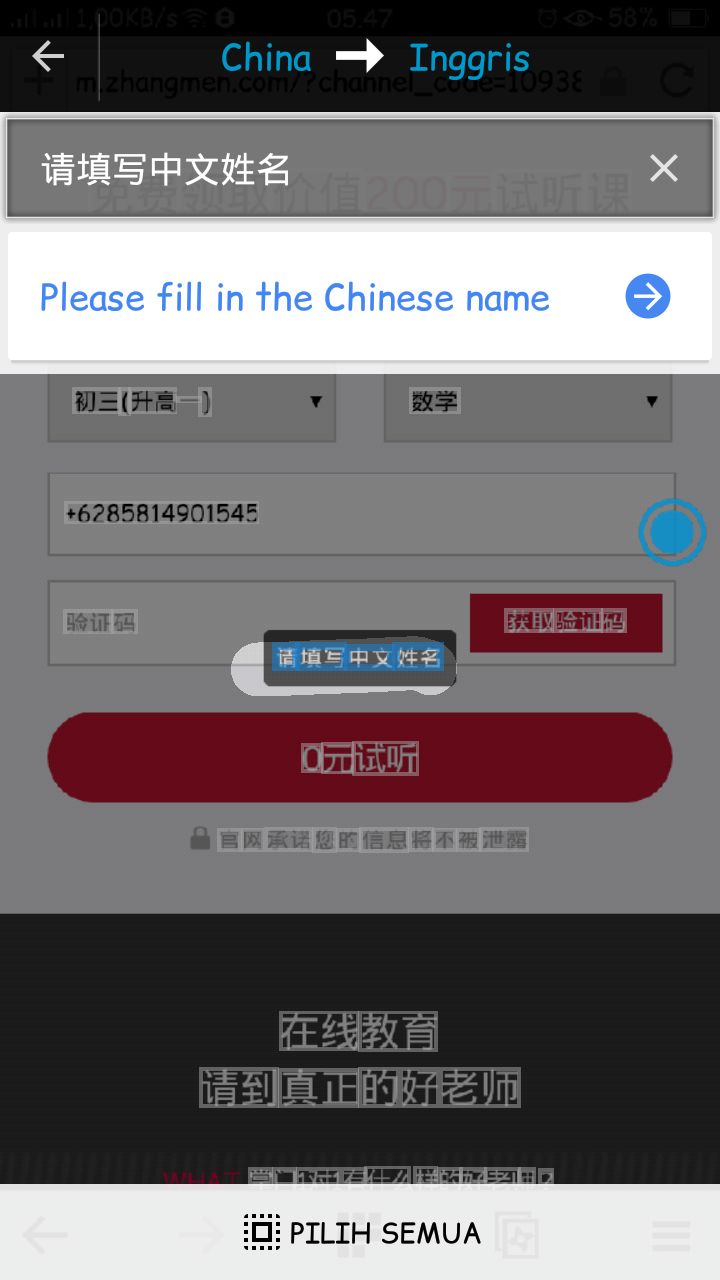Open the subject dropdown showing 数学
The image size is (720, 1280).
(x=528, y=404)
